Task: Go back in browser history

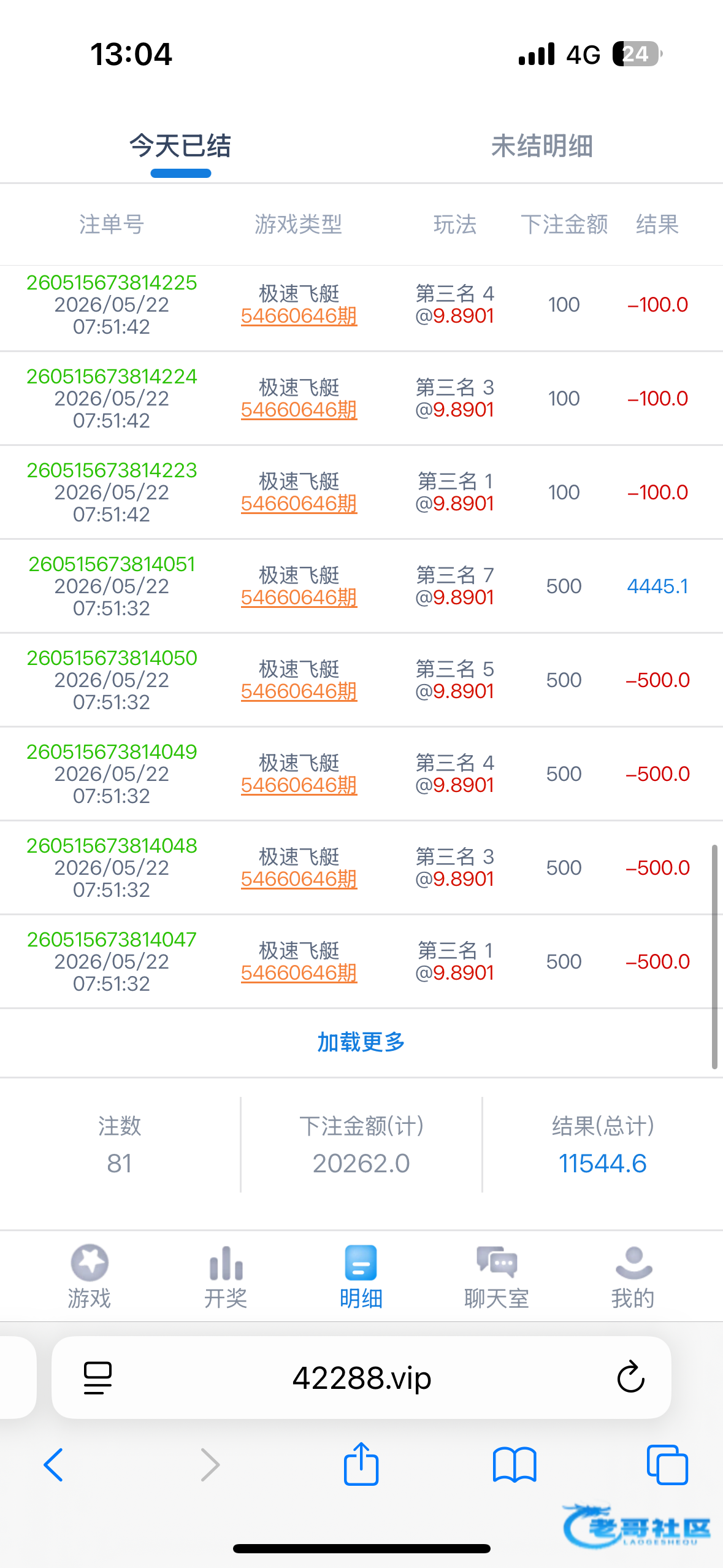Action: tap(53, 1465)
